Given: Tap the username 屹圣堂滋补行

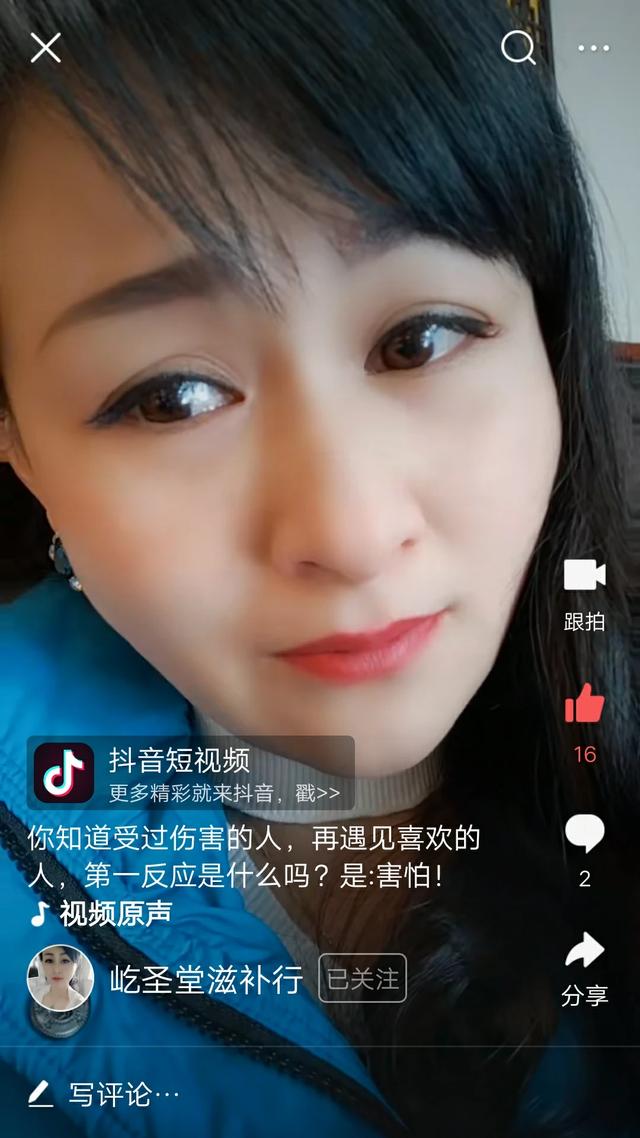Looking at the screenshot, I should [206, 979].
